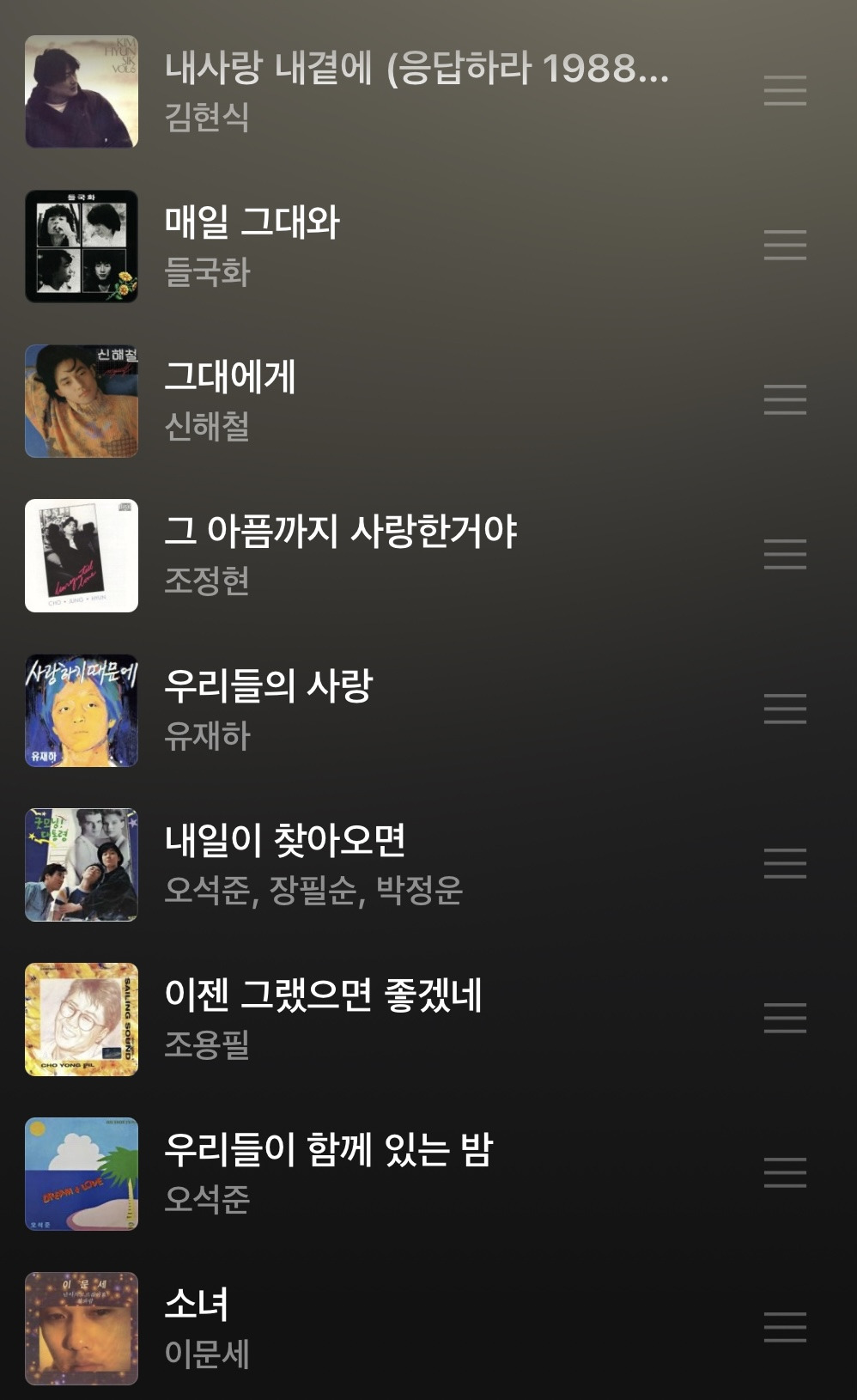Tap the reorder handle on the 소녀 row
This screenshot has height=1400, width=857.
coord(785,1327)
